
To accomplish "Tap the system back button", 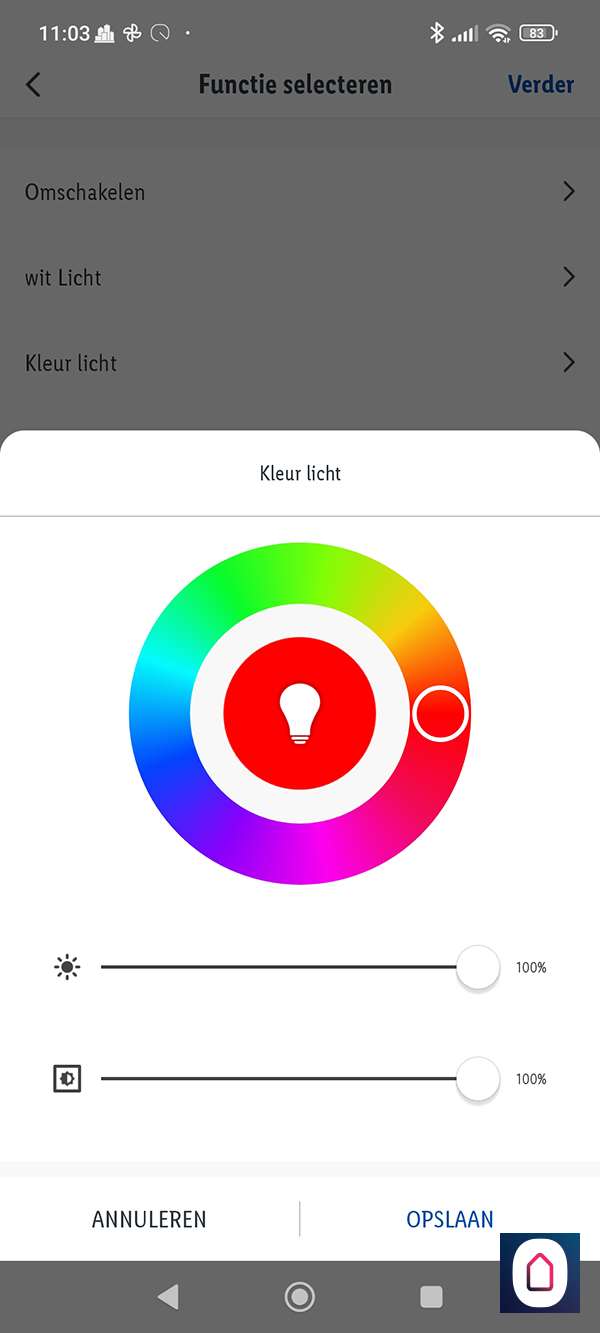I will click(x=168, y=1297).
